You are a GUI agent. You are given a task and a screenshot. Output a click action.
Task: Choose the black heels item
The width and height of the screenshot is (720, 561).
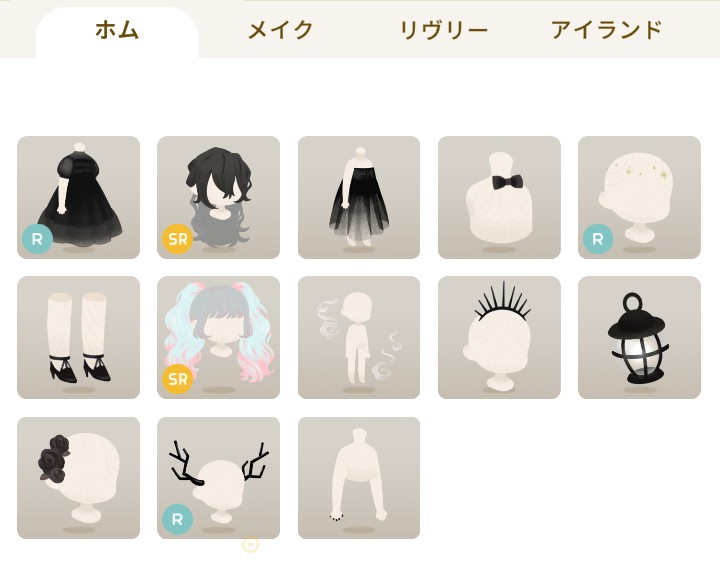tap(78, 337)
